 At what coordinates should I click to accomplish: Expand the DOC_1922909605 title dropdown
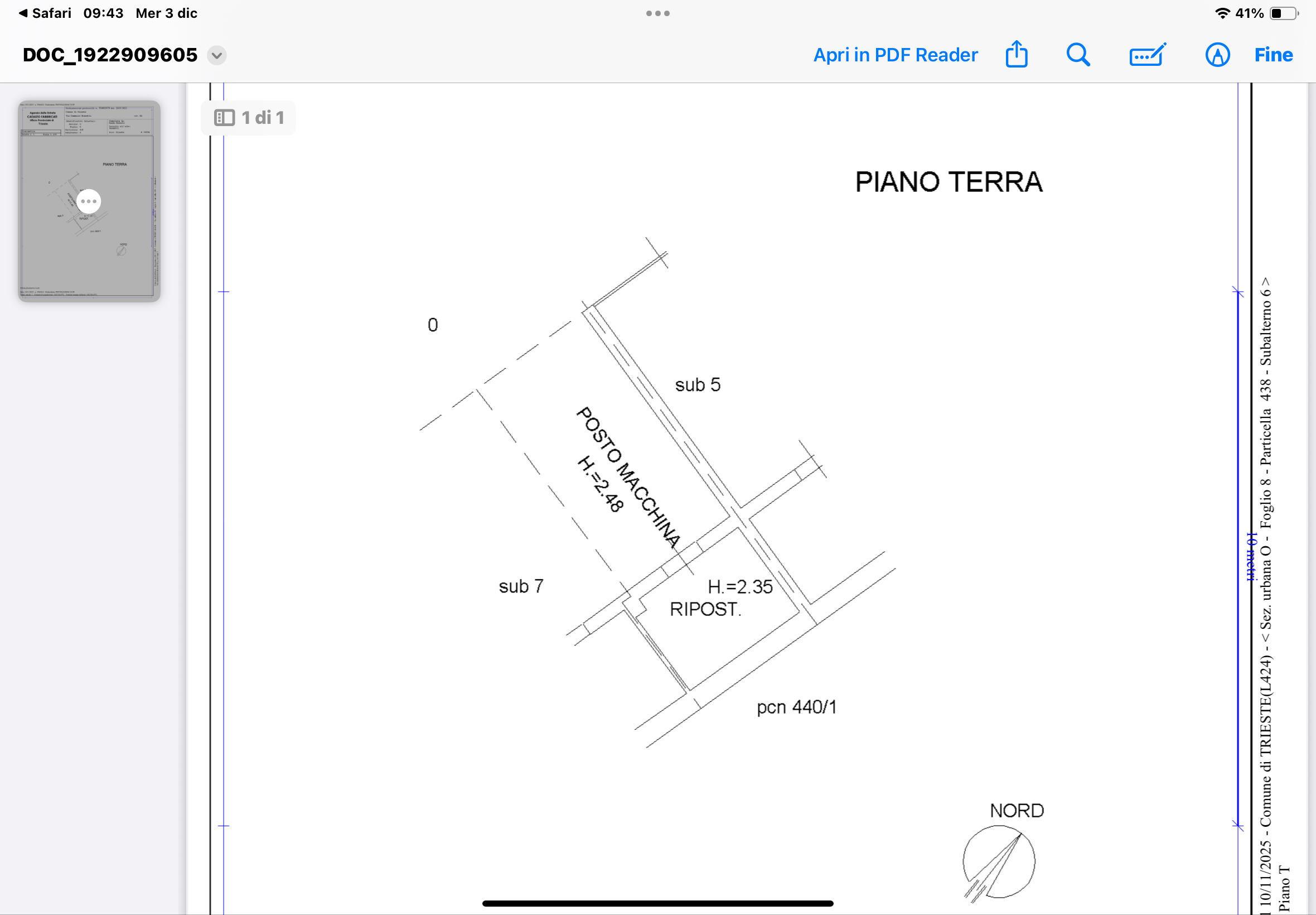point(216,56)
